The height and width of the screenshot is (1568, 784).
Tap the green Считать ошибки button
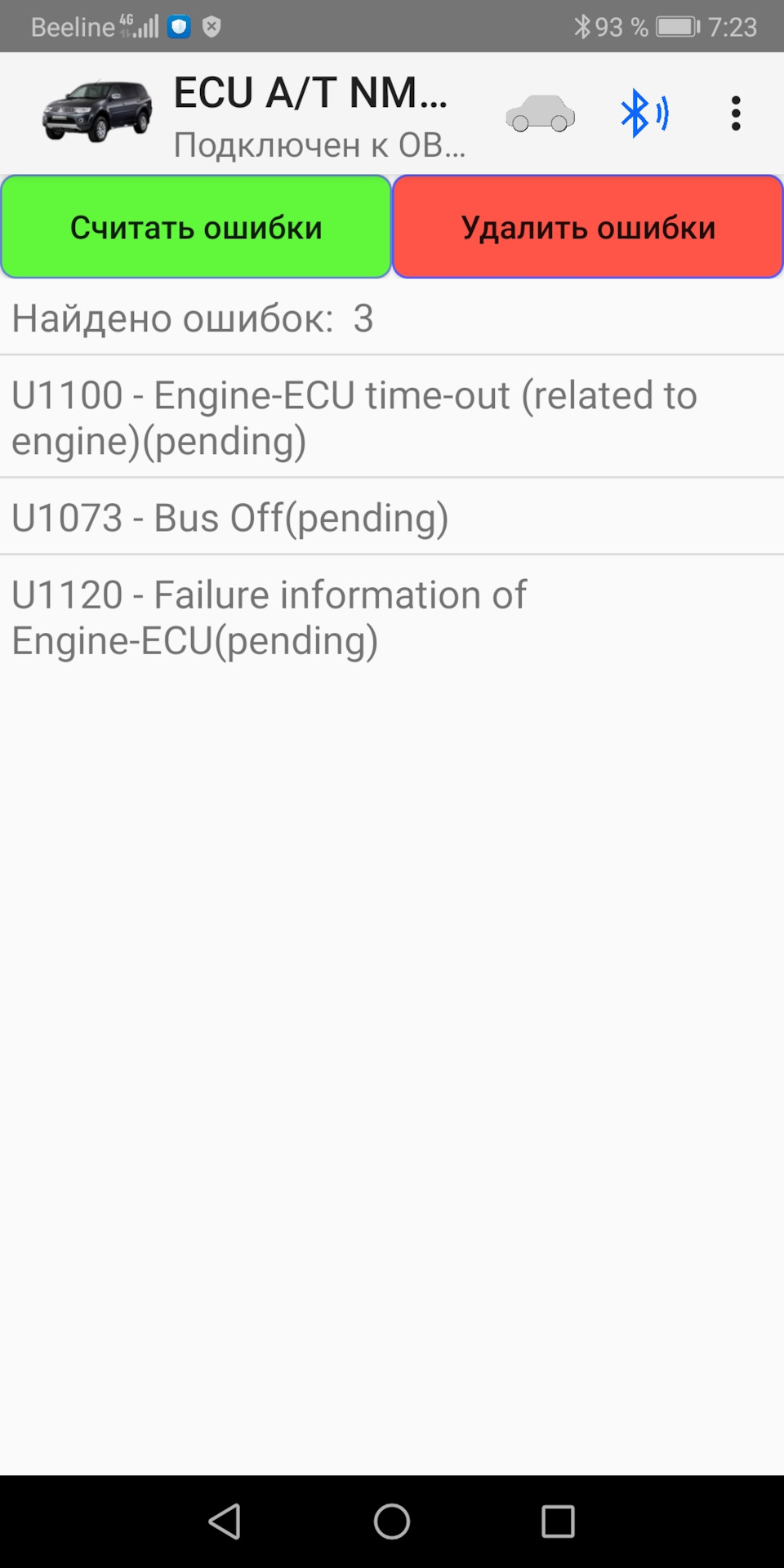196,227
